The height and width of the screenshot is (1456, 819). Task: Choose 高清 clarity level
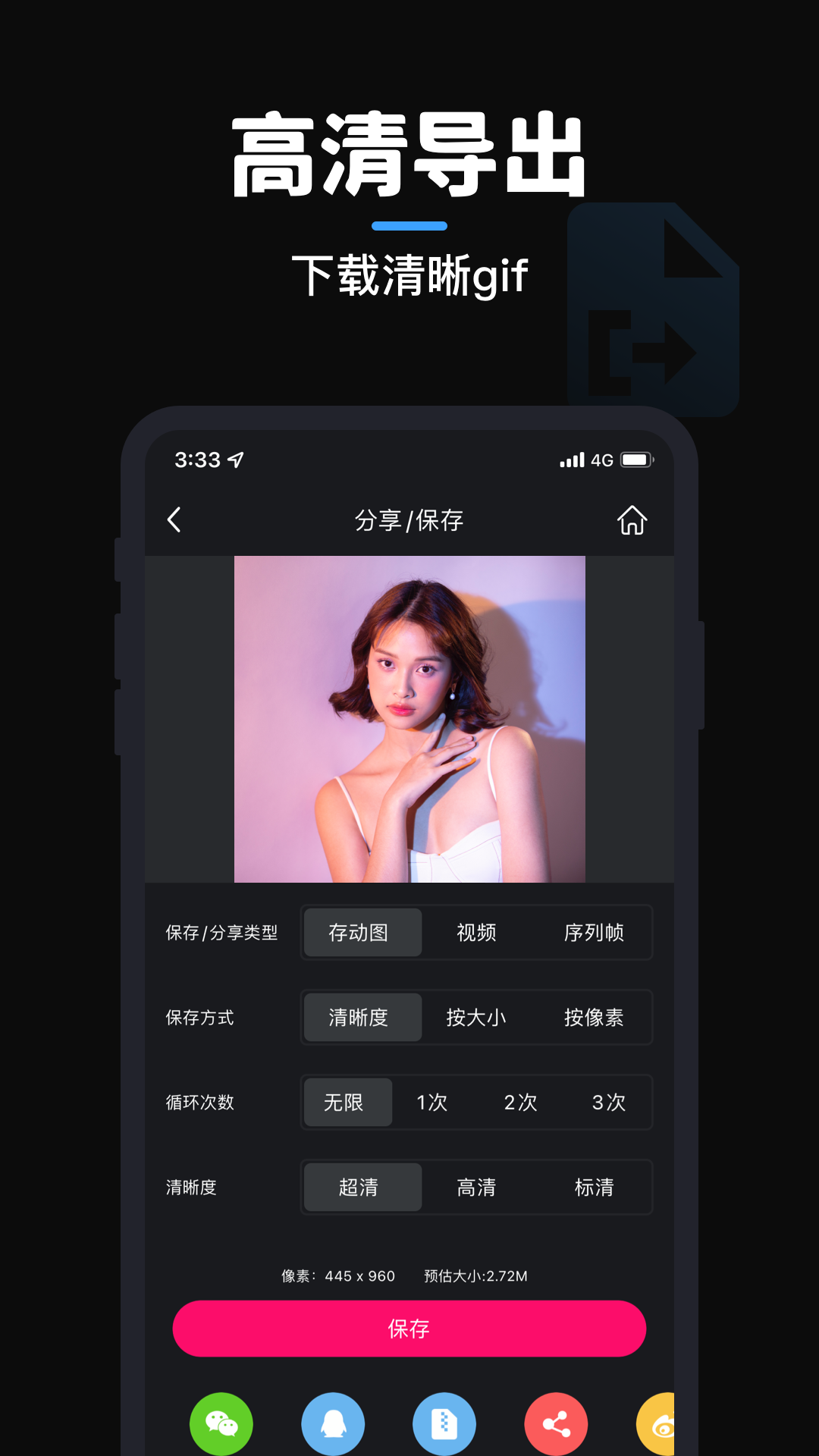tap(476, 1188)
